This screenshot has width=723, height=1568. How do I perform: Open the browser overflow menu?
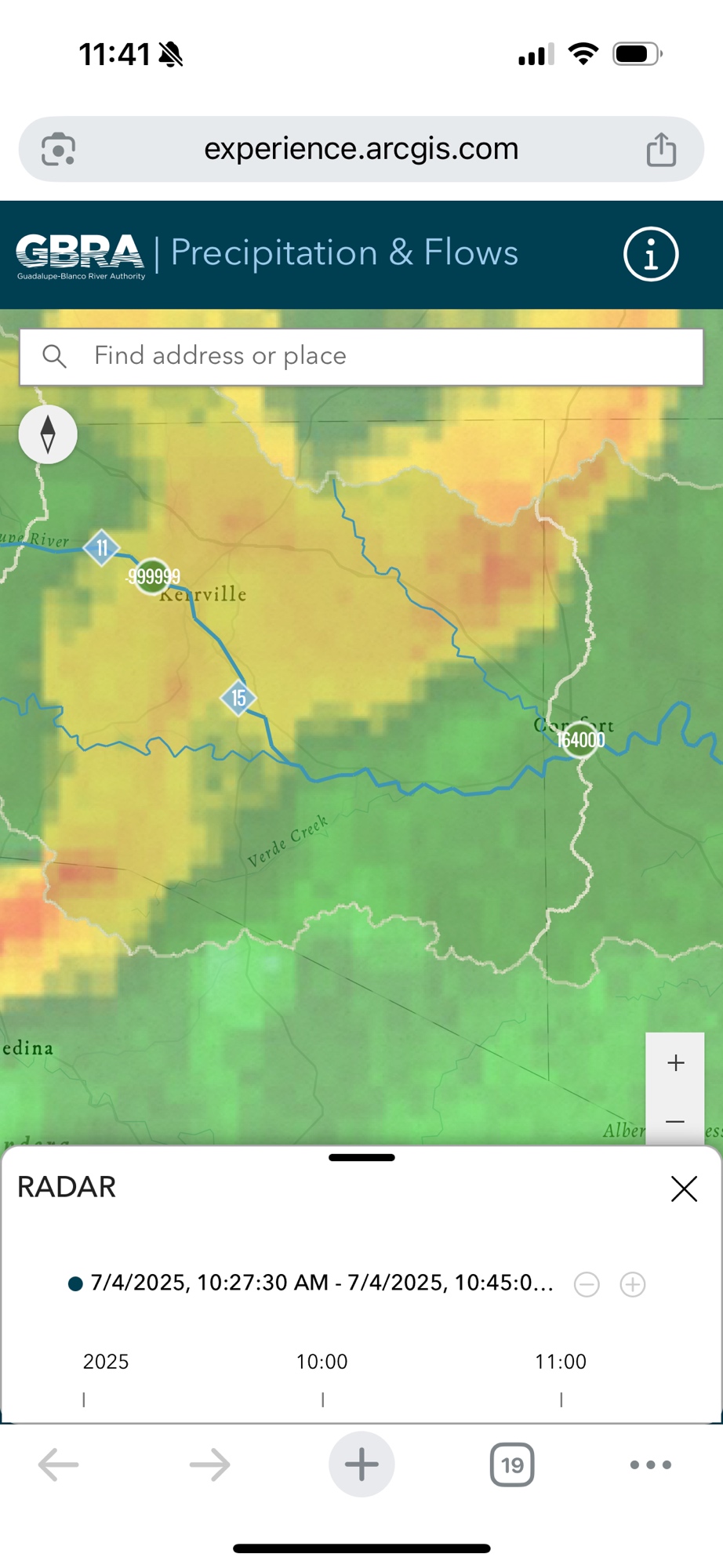[x=650, y=1465]
